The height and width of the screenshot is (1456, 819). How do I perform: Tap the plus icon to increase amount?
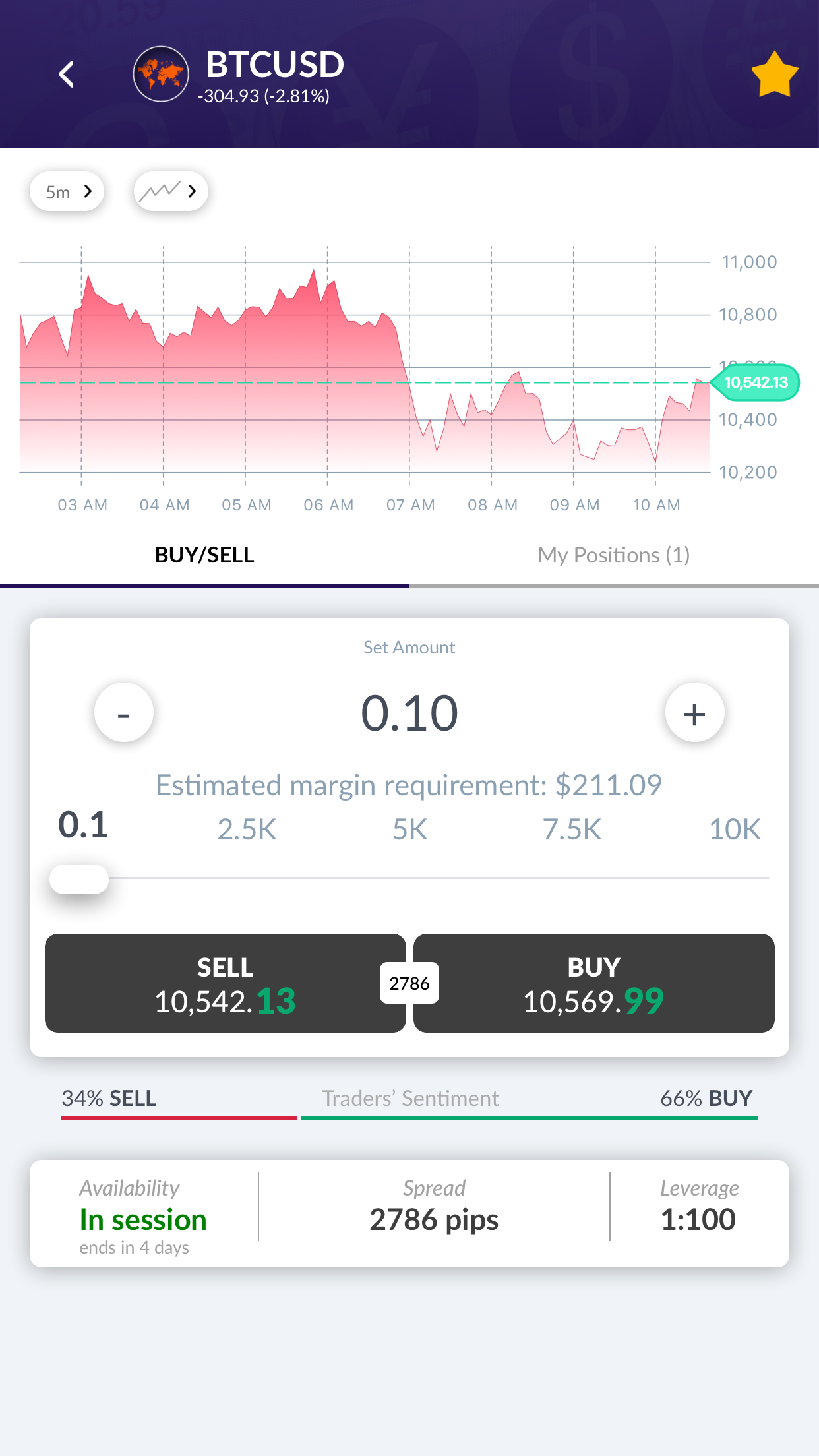[694, 712]
